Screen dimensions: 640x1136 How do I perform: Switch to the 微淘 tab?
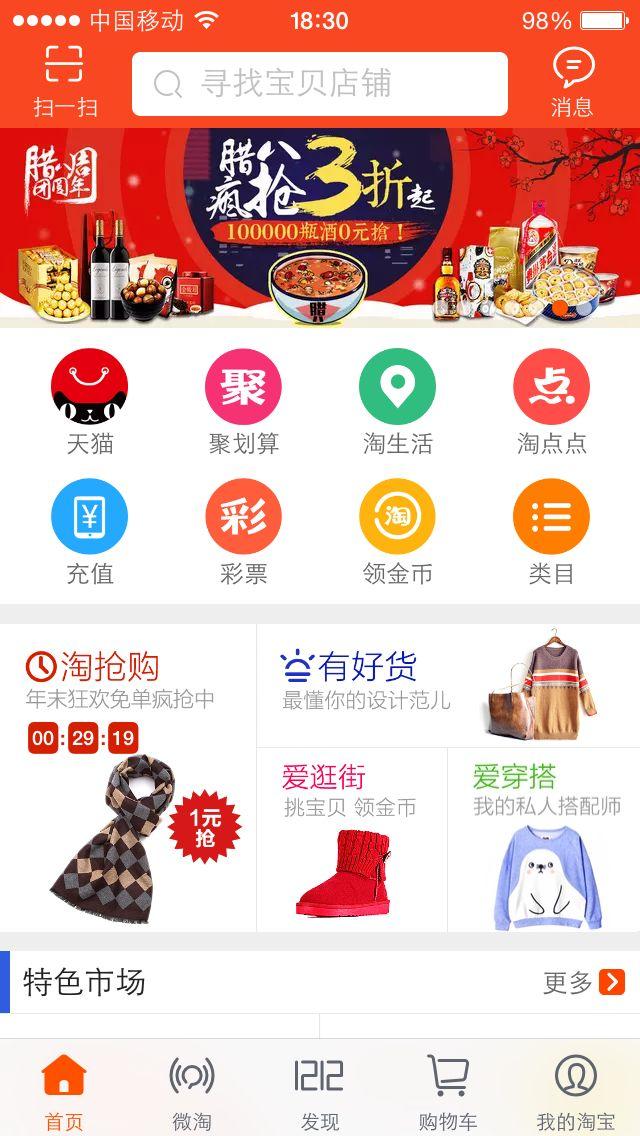coord(192,1091)
